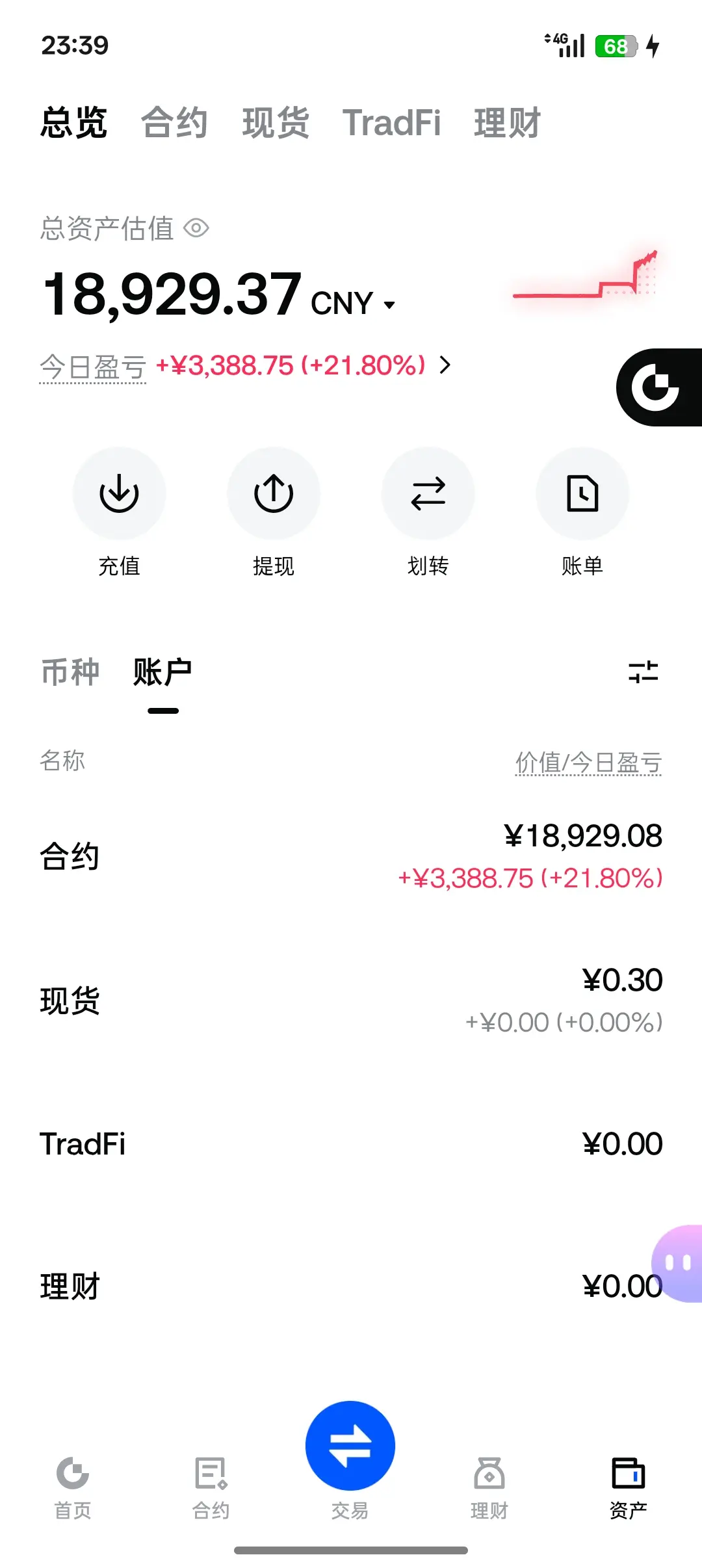The image size is (702, 1568).
Task: Switch to the 合约 top tab
Action: [174, 123]
